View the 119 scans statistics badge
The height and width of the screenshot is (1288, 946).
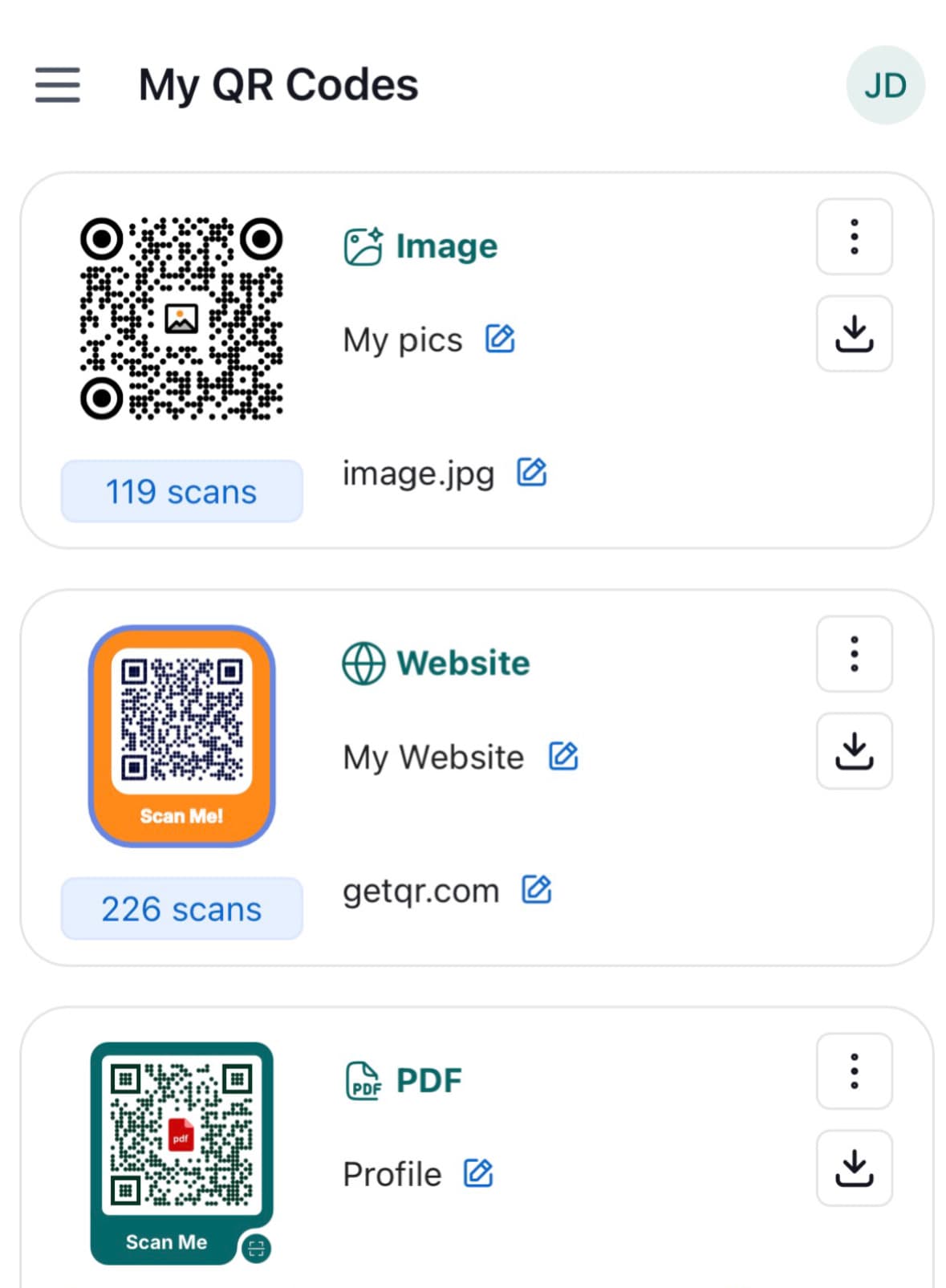(181, 491)
